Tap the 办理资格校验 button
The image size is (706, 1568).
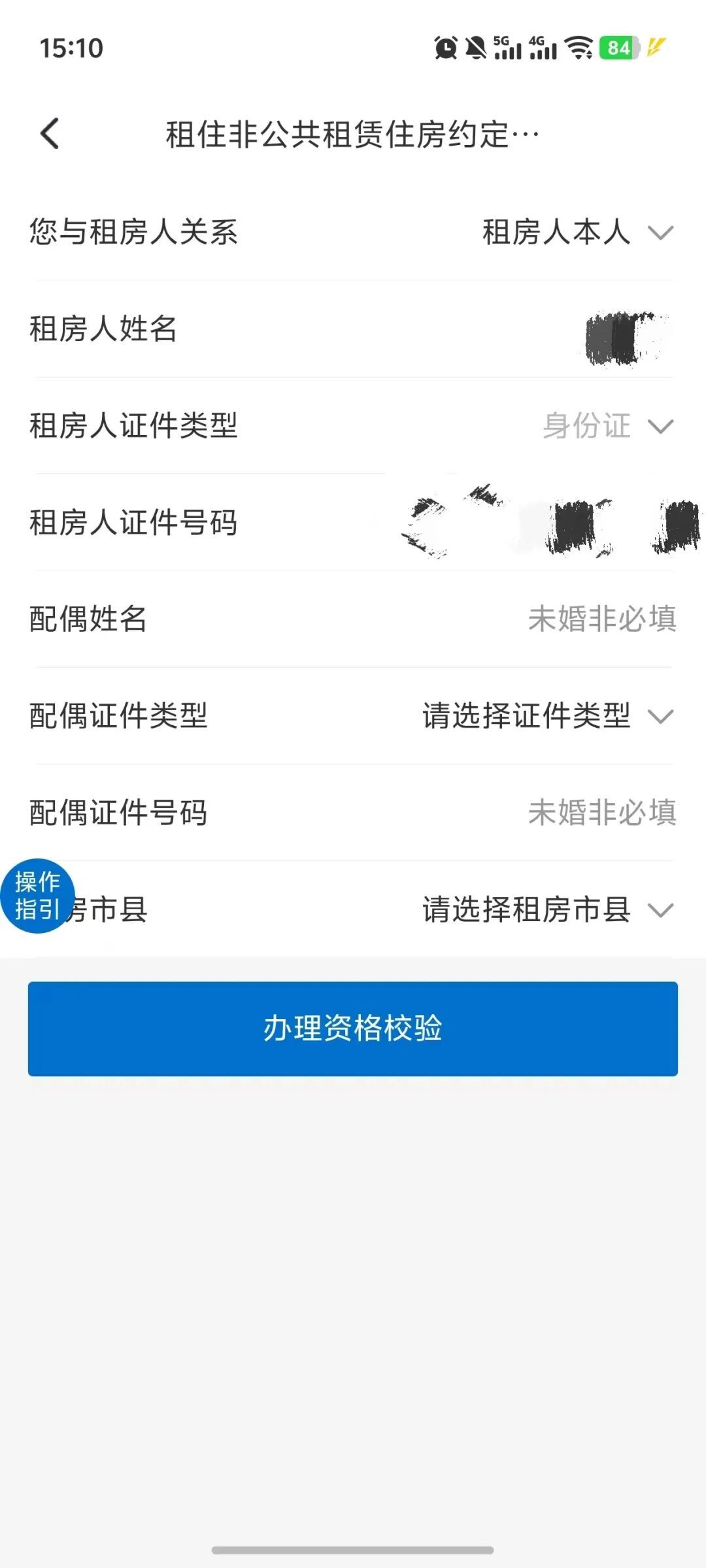coord(353,1028)
